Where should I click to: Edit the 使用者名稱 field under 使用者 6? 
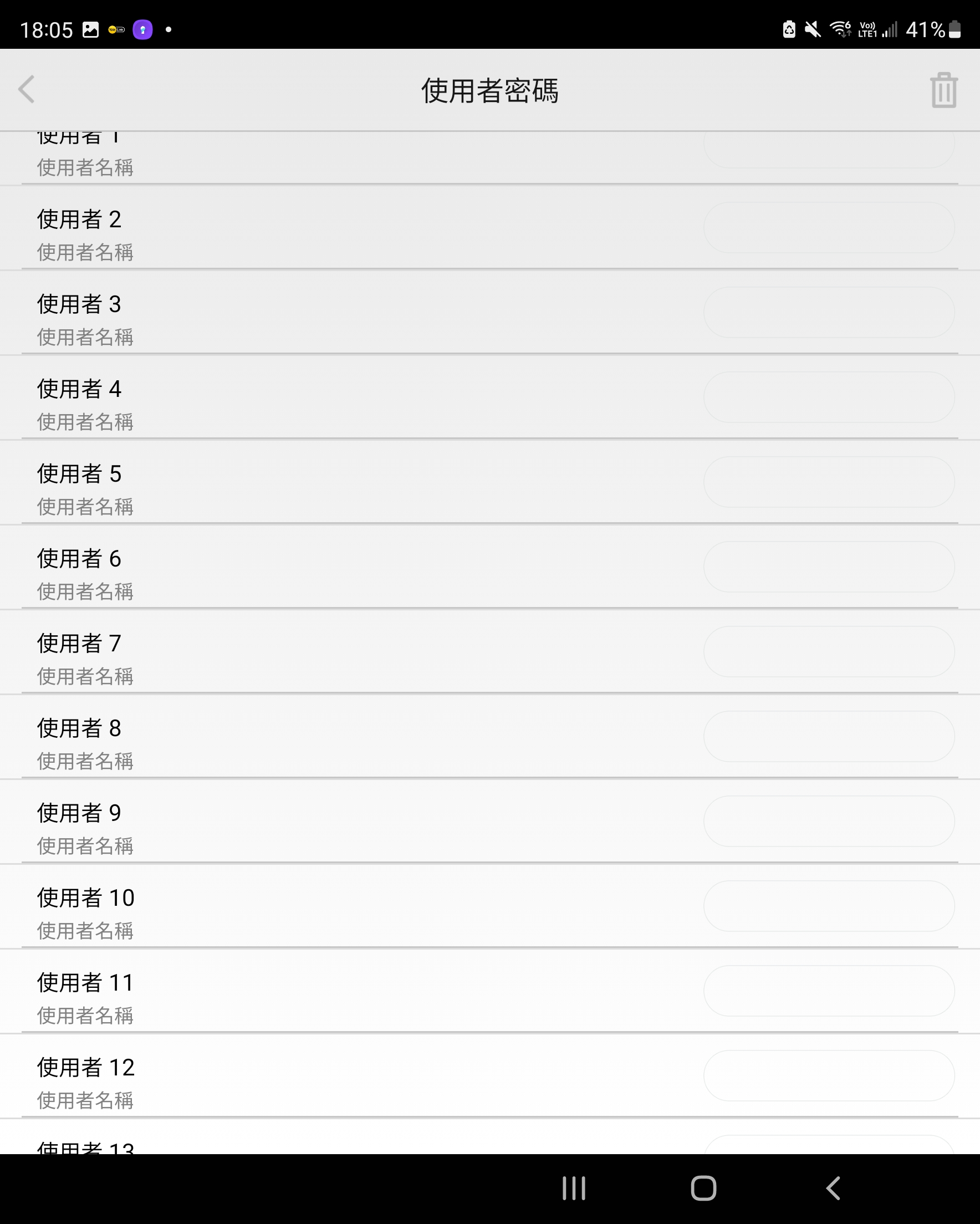(x=85, y=591)
